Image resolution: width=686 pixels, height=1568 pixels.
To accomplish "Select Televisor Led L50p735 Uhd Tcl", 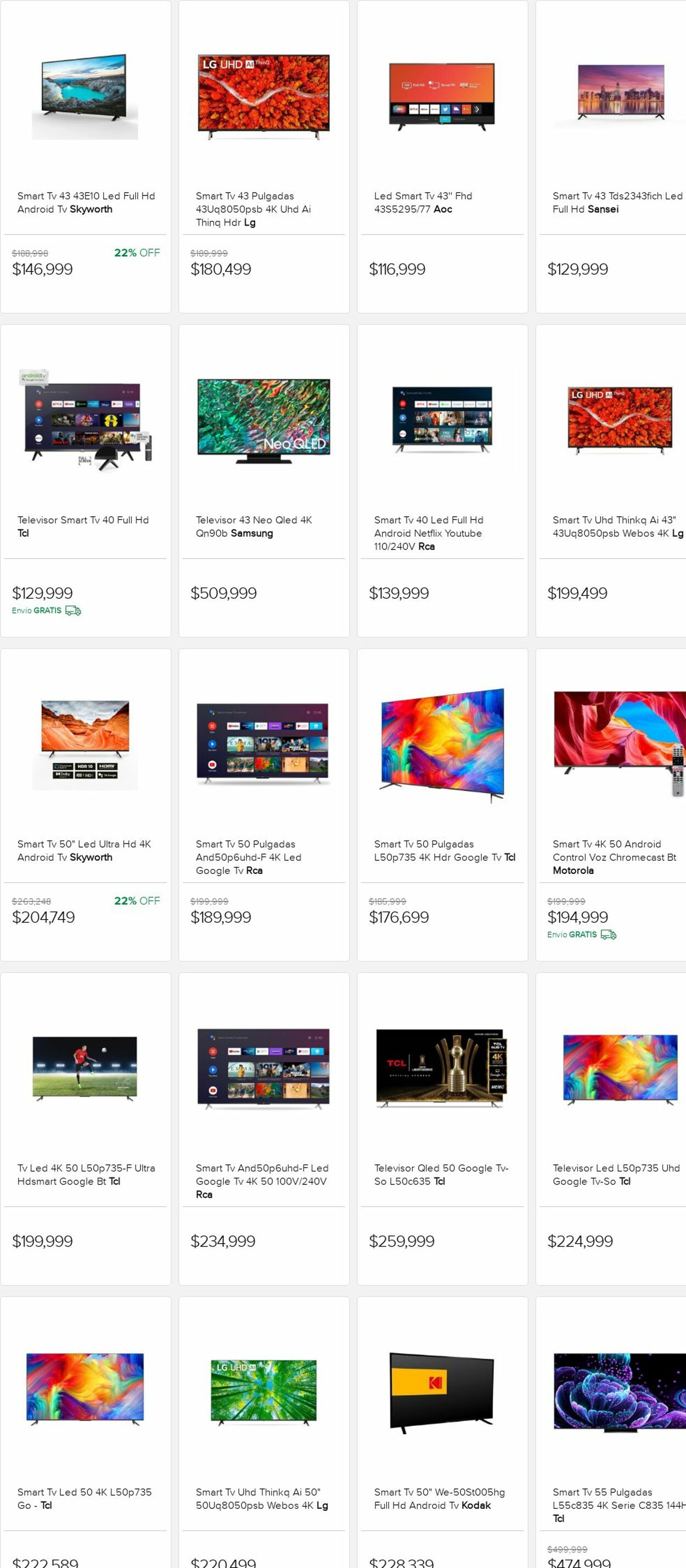I will [617, 1174].
